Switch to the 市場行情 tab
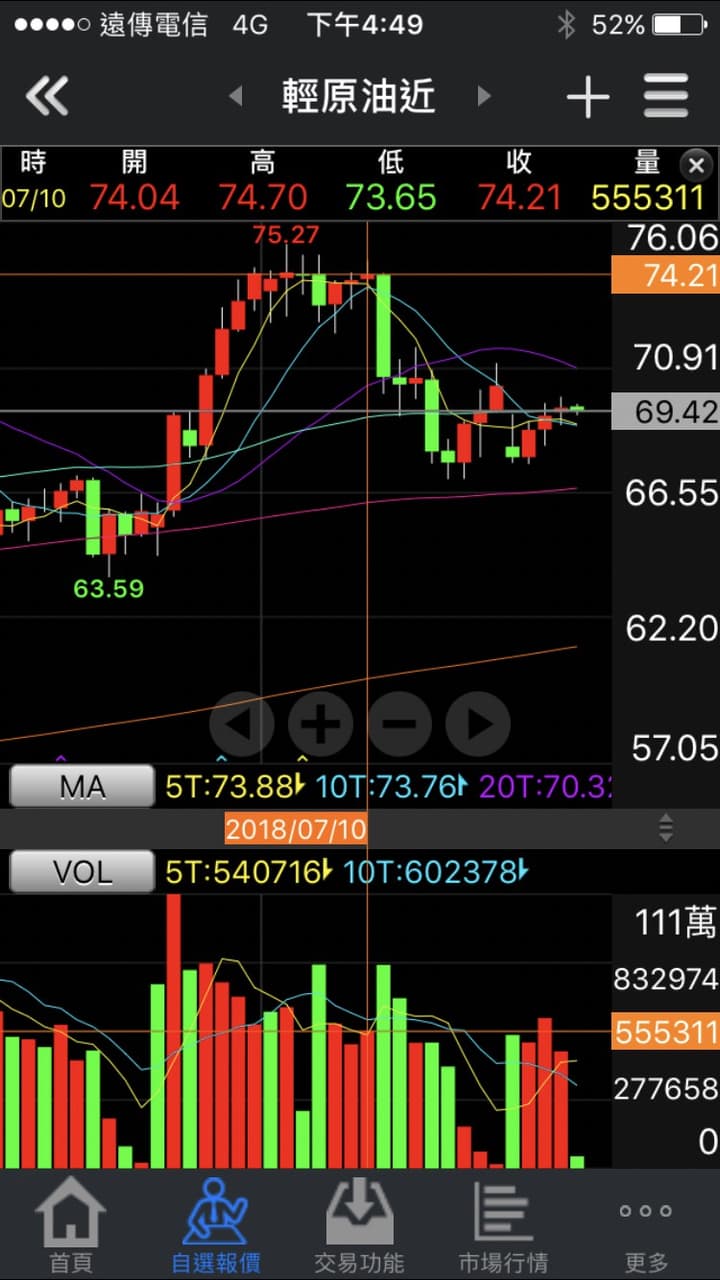 (503, 1225)
